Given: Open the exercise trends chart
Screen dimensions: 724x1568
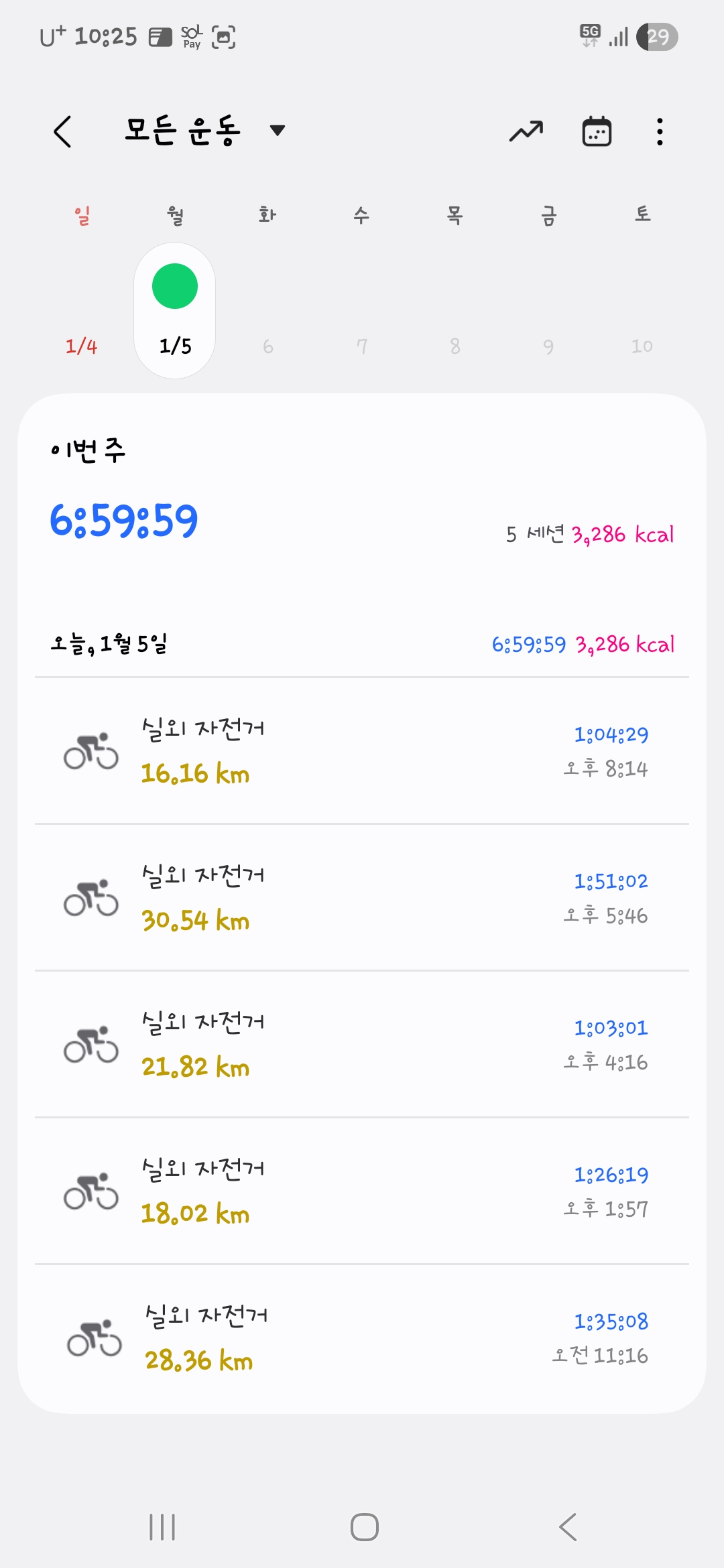Looking at the screenshot, I should click(526, 131).
